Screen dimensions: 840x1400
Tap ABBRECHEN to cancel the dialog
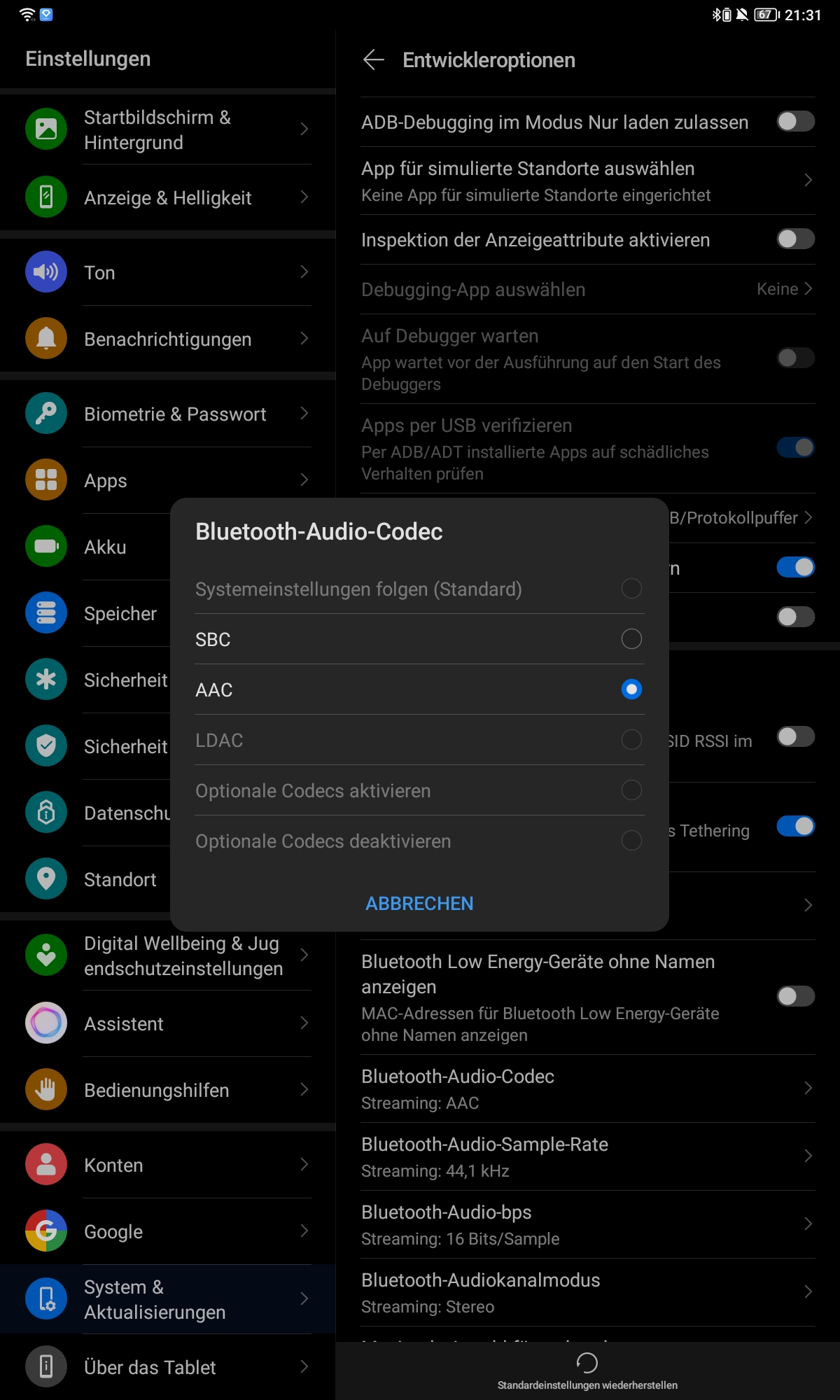point(419,904)
